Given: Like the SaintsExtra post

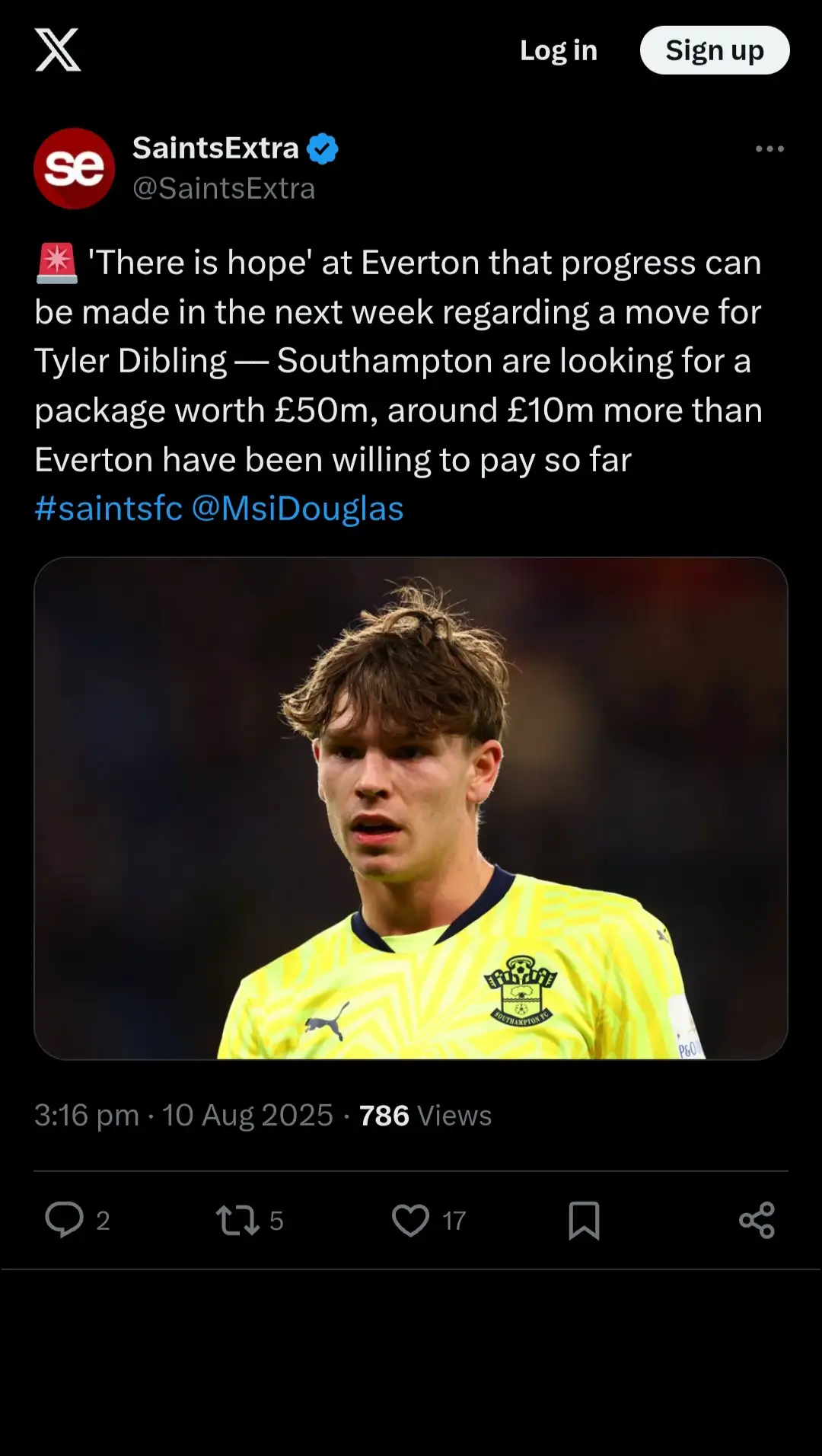Looking at the screenshot, I should (x=411, y=1220).
